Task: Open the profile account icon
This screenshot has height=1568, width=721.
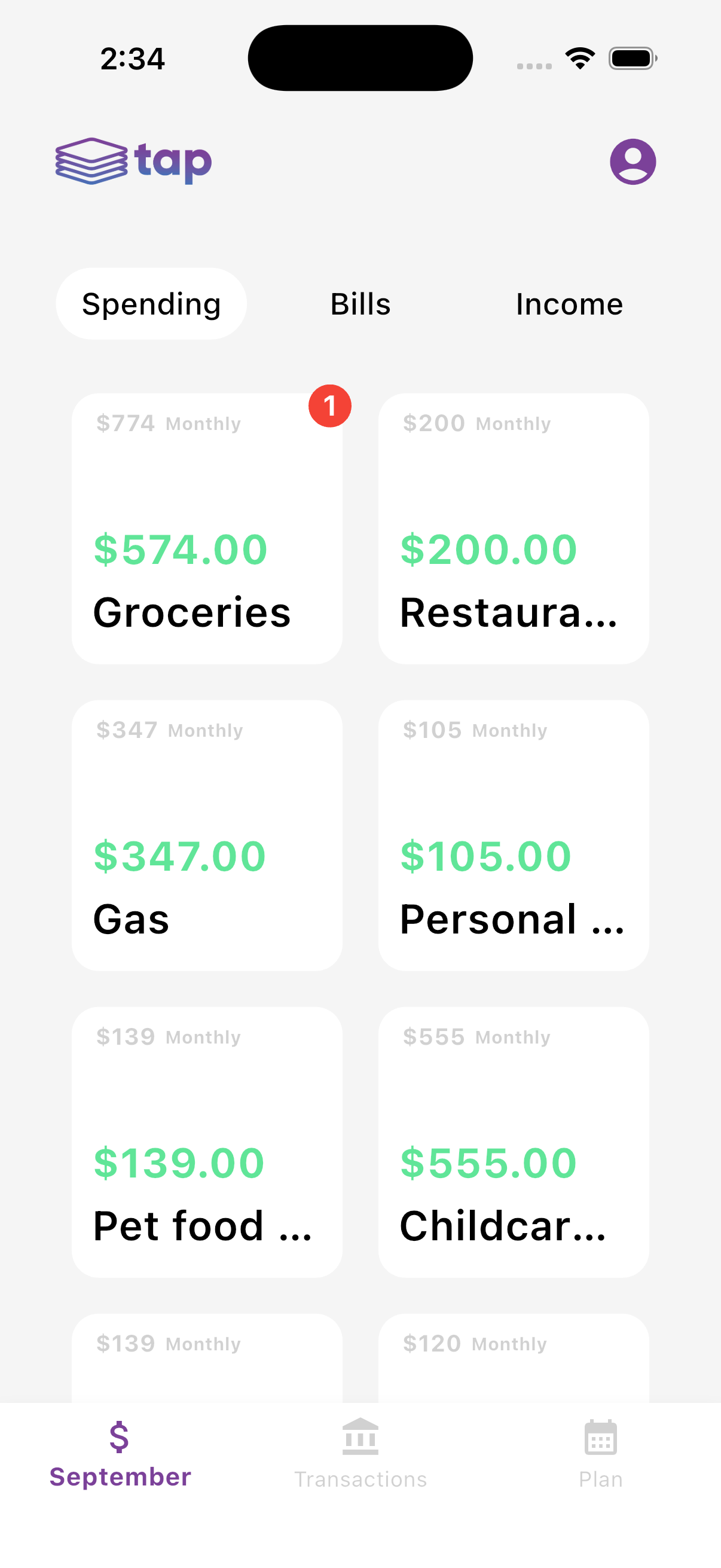Action: point(633,161)
